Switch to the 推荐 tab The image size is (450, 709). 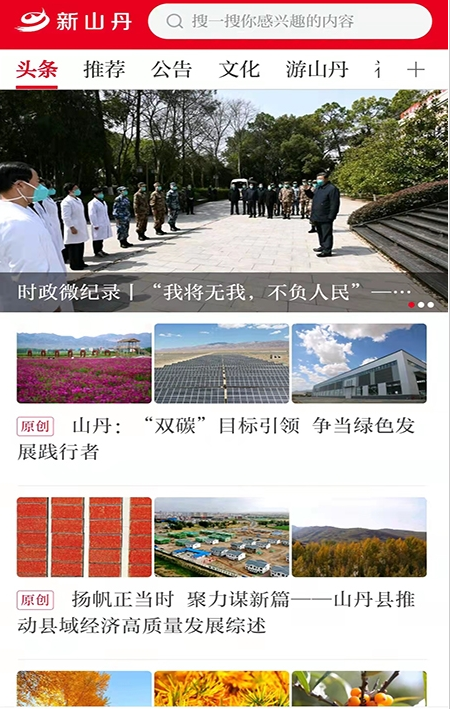[x=104, y=70]
